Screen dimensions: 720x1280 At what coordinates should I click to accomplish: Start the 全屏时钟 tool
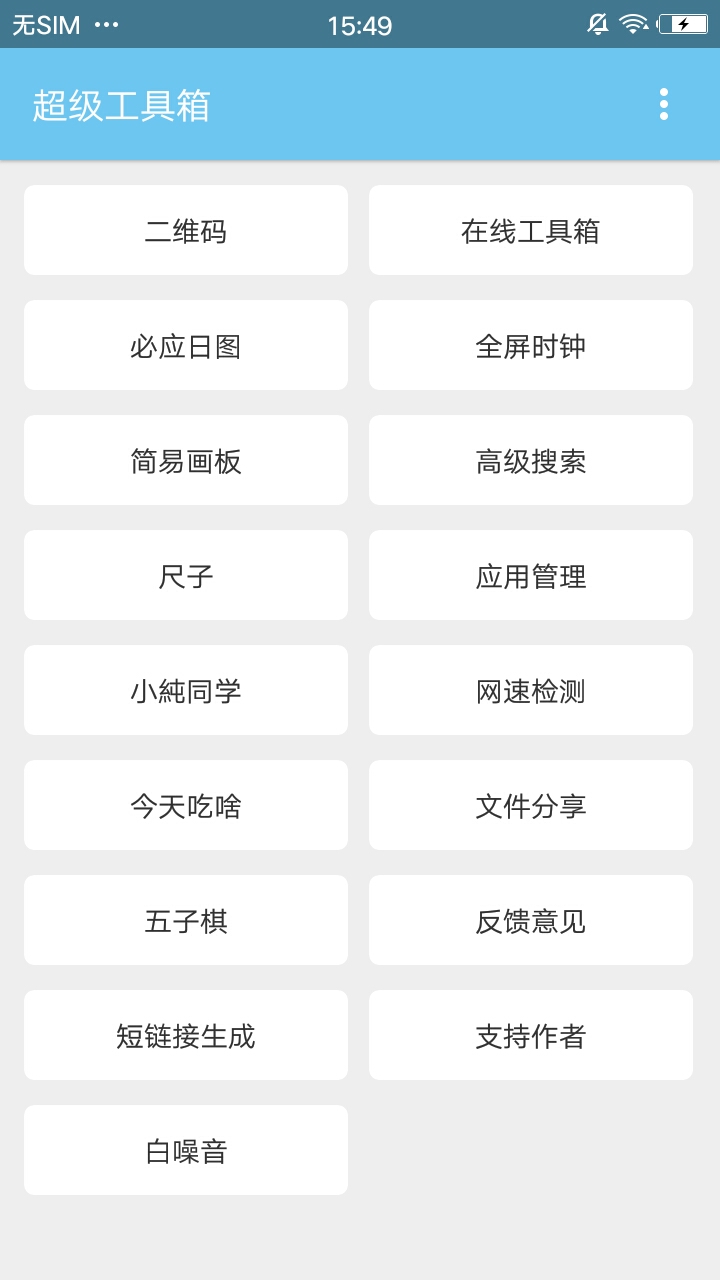click(531, 345)
